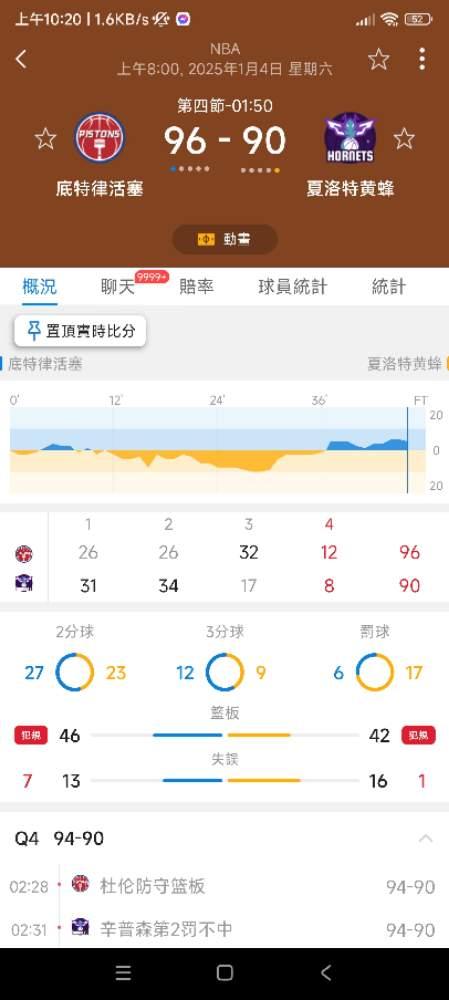
Task: Select the 概況 tab
Action: [40, 286]
